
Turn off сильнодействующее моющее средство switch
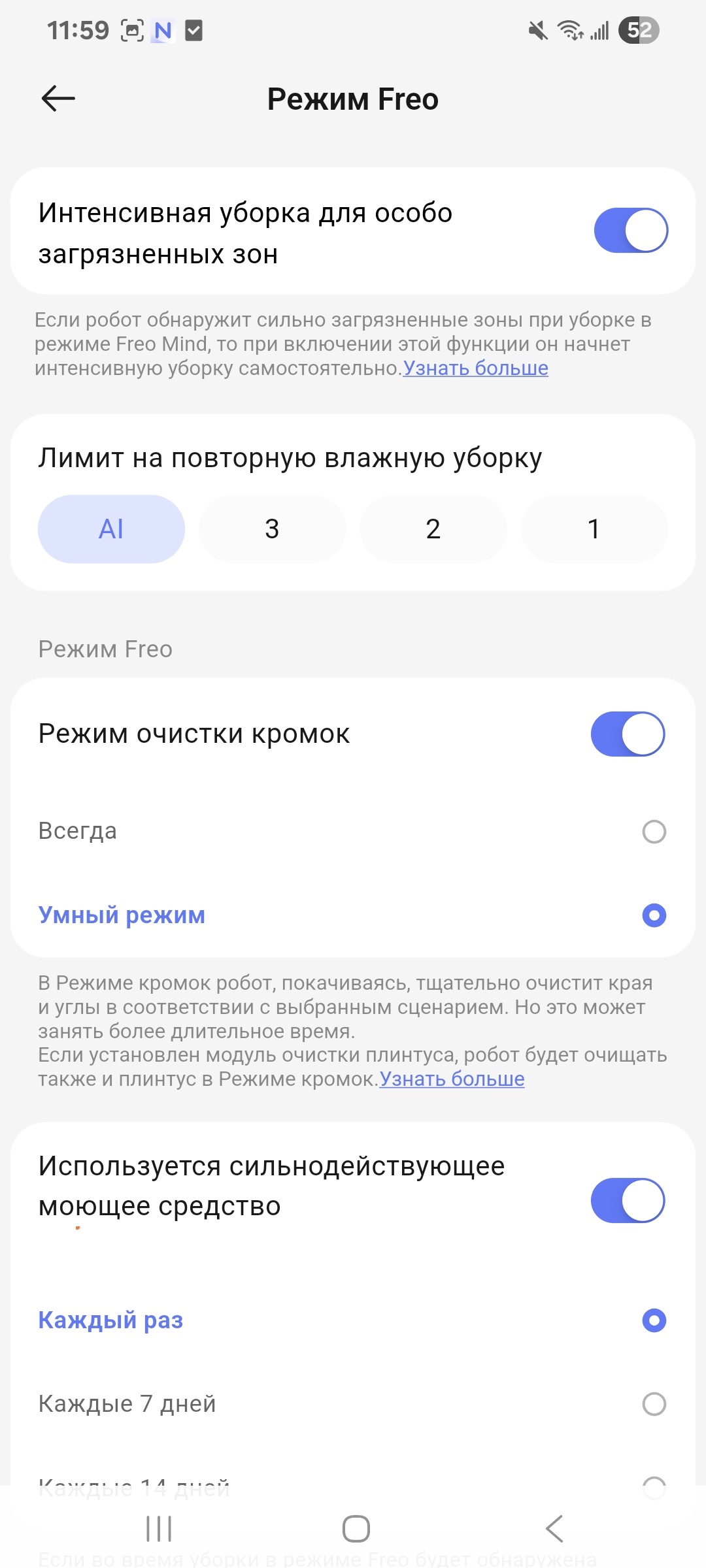[628, 1200]
